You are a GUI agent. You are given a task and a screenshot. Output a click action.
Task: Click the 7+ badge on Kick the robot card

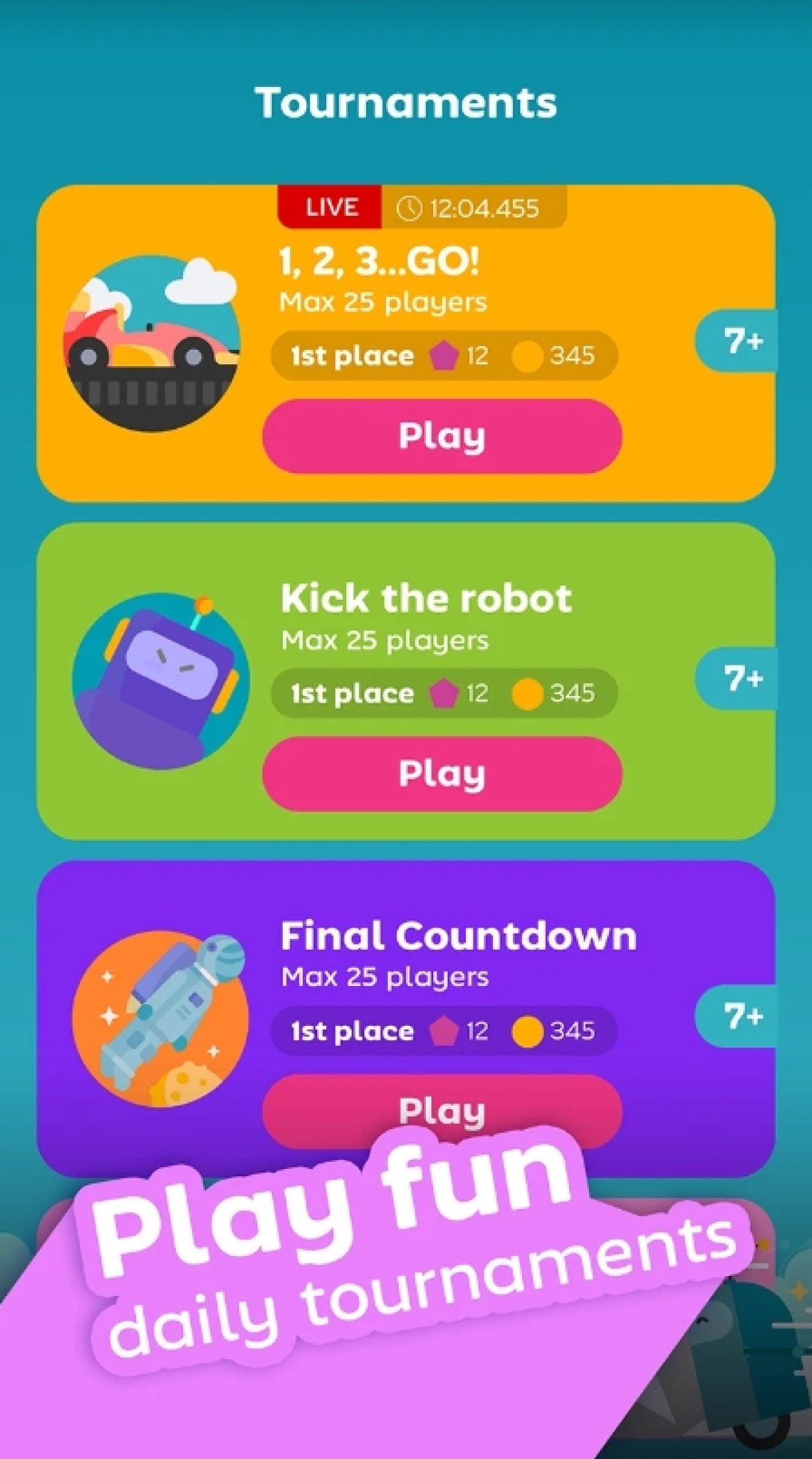pyautogui.click(x=741, y=678)
